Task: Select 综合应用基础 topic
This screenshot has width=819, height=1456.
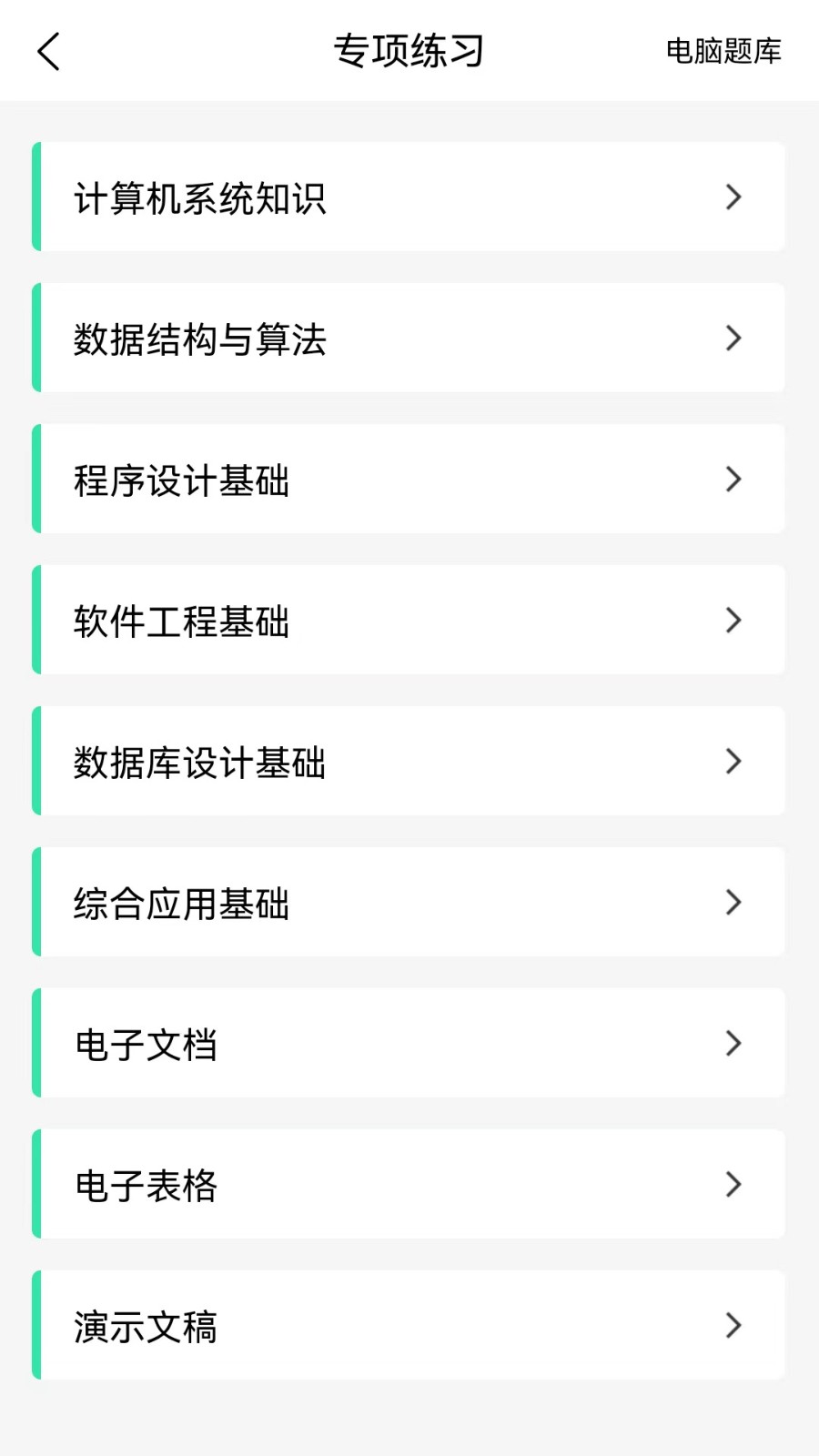Action: coord(409,902)
